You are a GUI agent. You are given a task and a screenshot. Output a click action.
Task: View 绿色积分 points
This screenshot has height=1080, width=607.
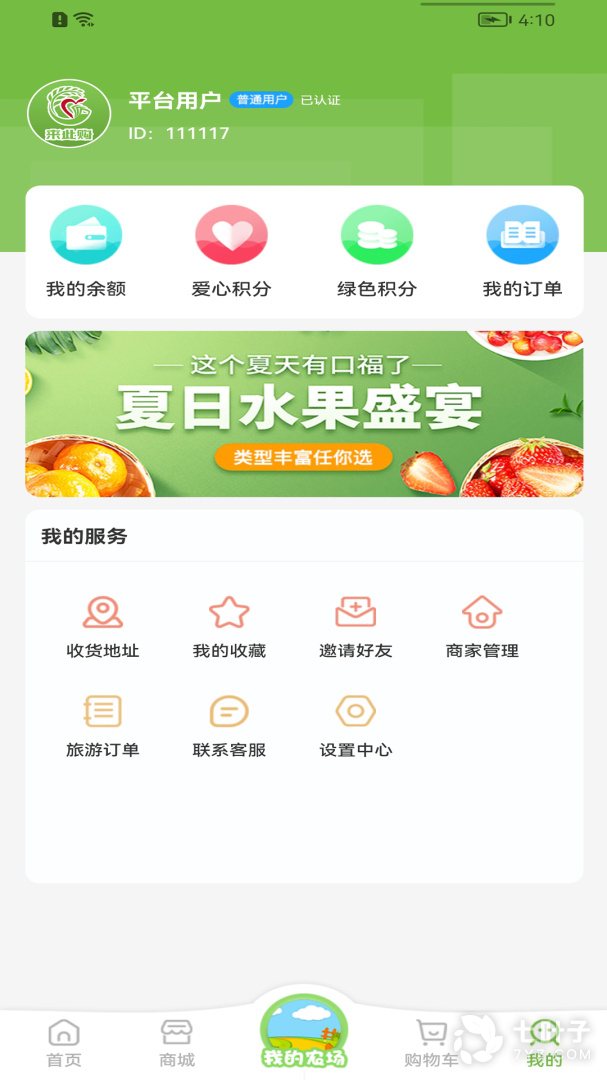click(x=377, y=251)
